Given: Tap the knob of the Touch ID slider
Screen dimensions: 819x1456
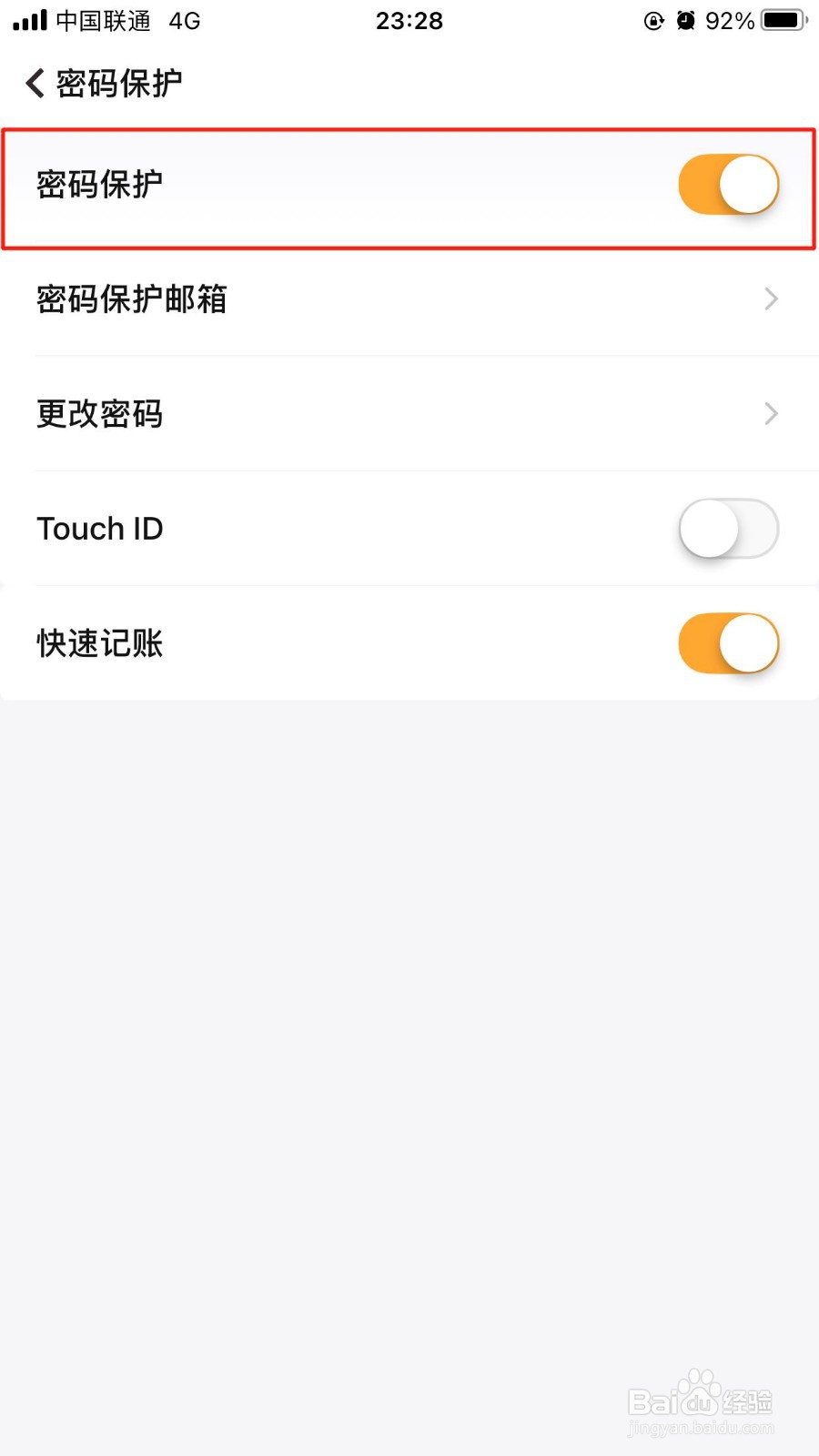Looking at the screenshot, I should tap(708, 528).
